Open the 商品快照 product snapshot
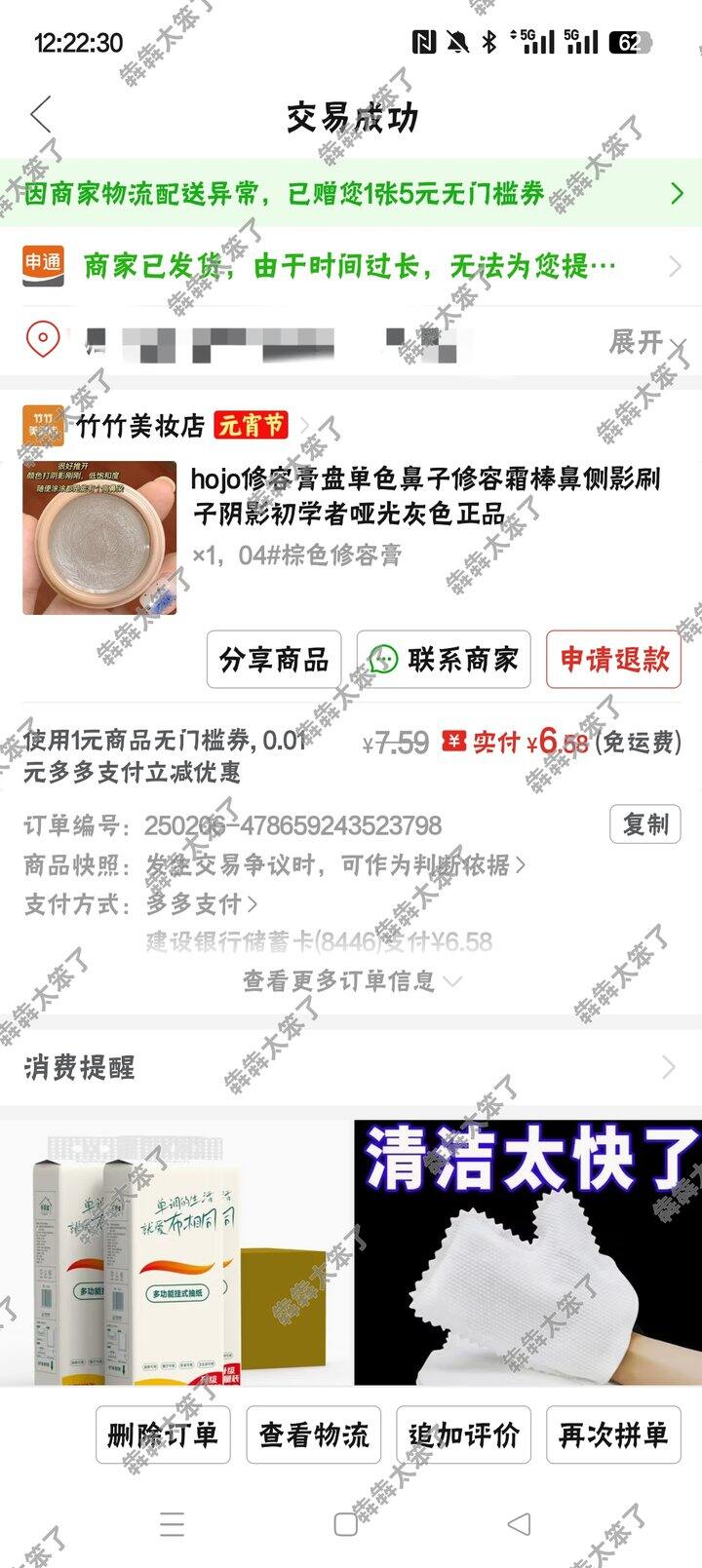Screen dimensions: 702x1568 pos(331,864)
